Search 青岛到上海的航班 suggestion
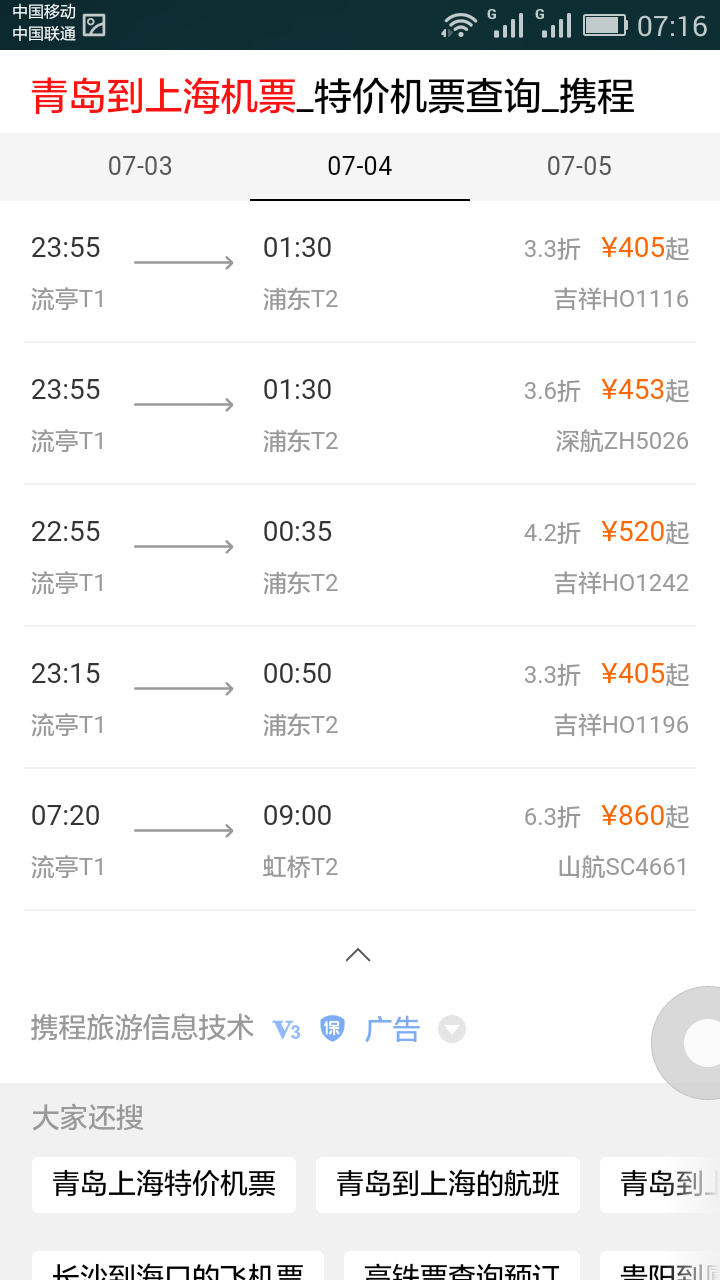The width and height of the screenshot is (720, 1280). [448, 1185]
